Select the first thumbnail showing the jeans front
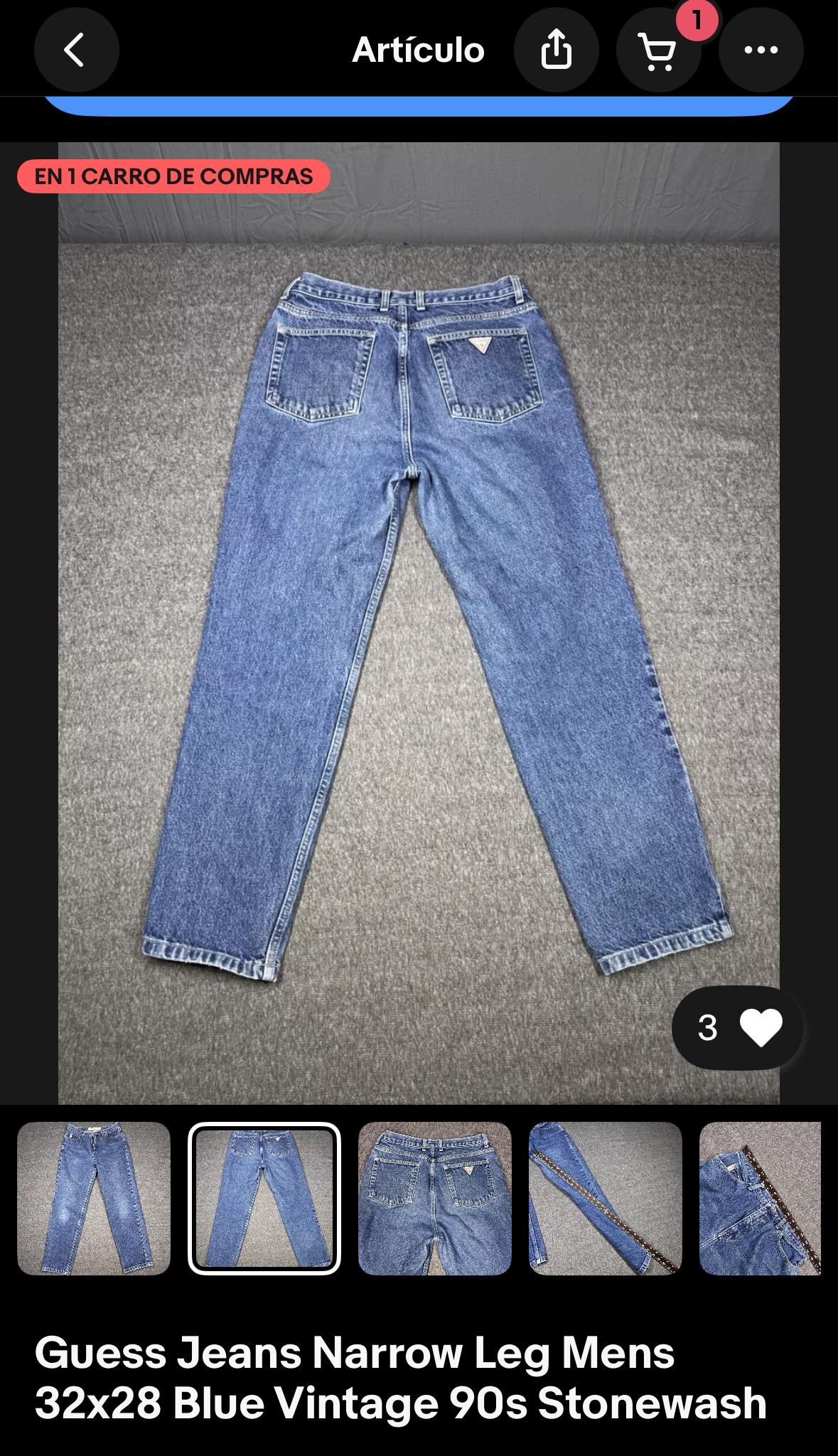Image resolution: width=838 pixels, height=1456 pixels. [94, 1199]
